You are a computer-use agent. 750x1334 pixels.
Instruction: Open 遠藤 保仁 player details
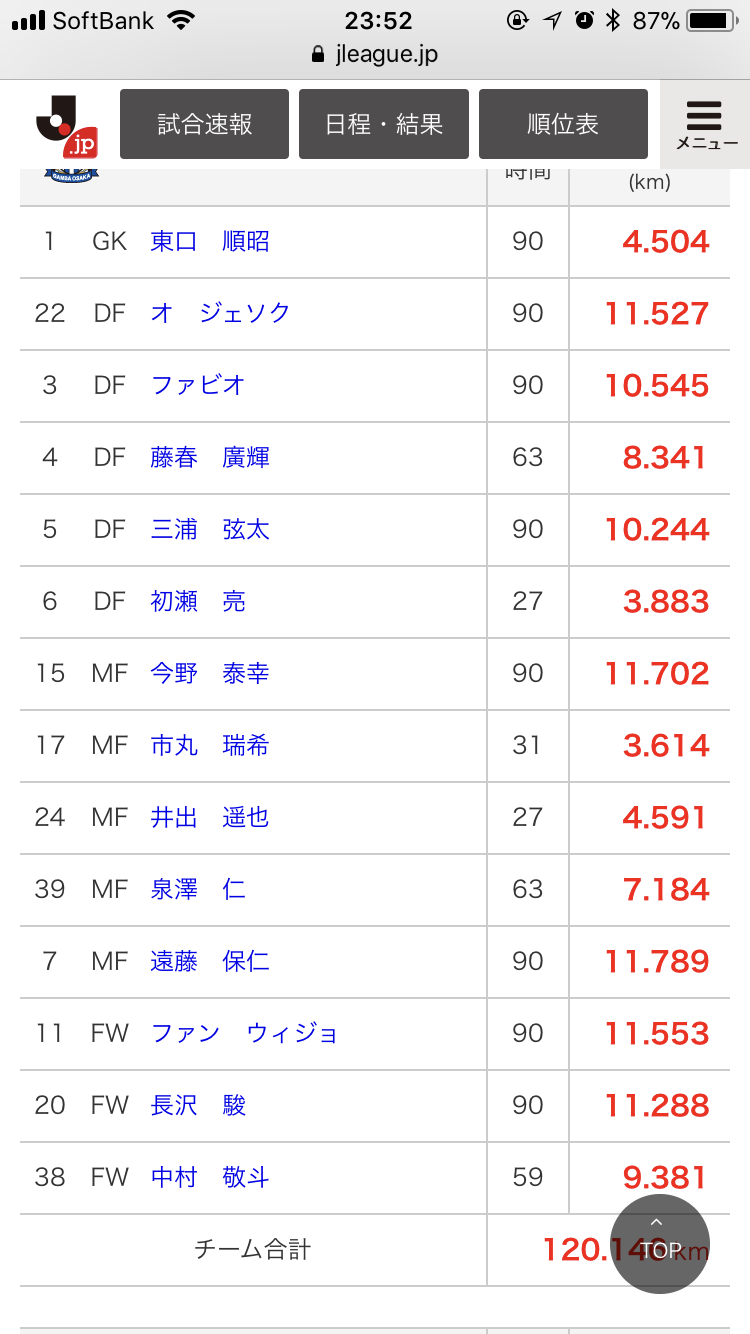(210, 962)
